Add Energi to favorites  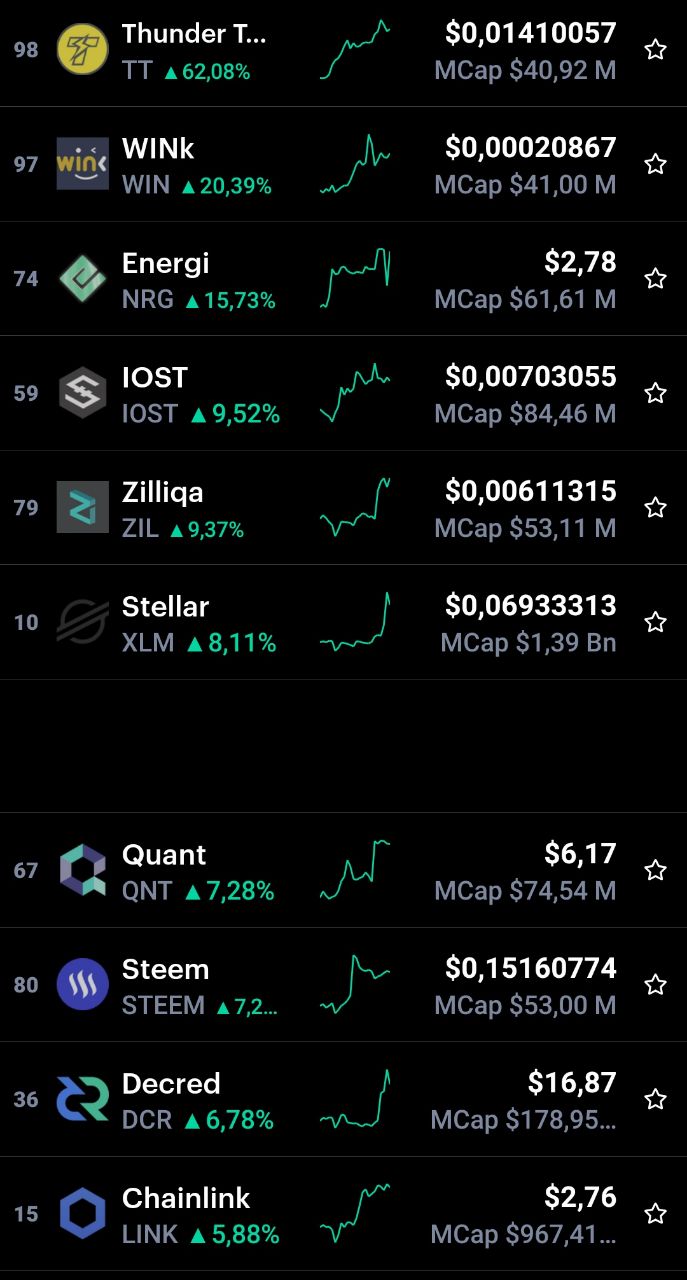tap(655, 278)
